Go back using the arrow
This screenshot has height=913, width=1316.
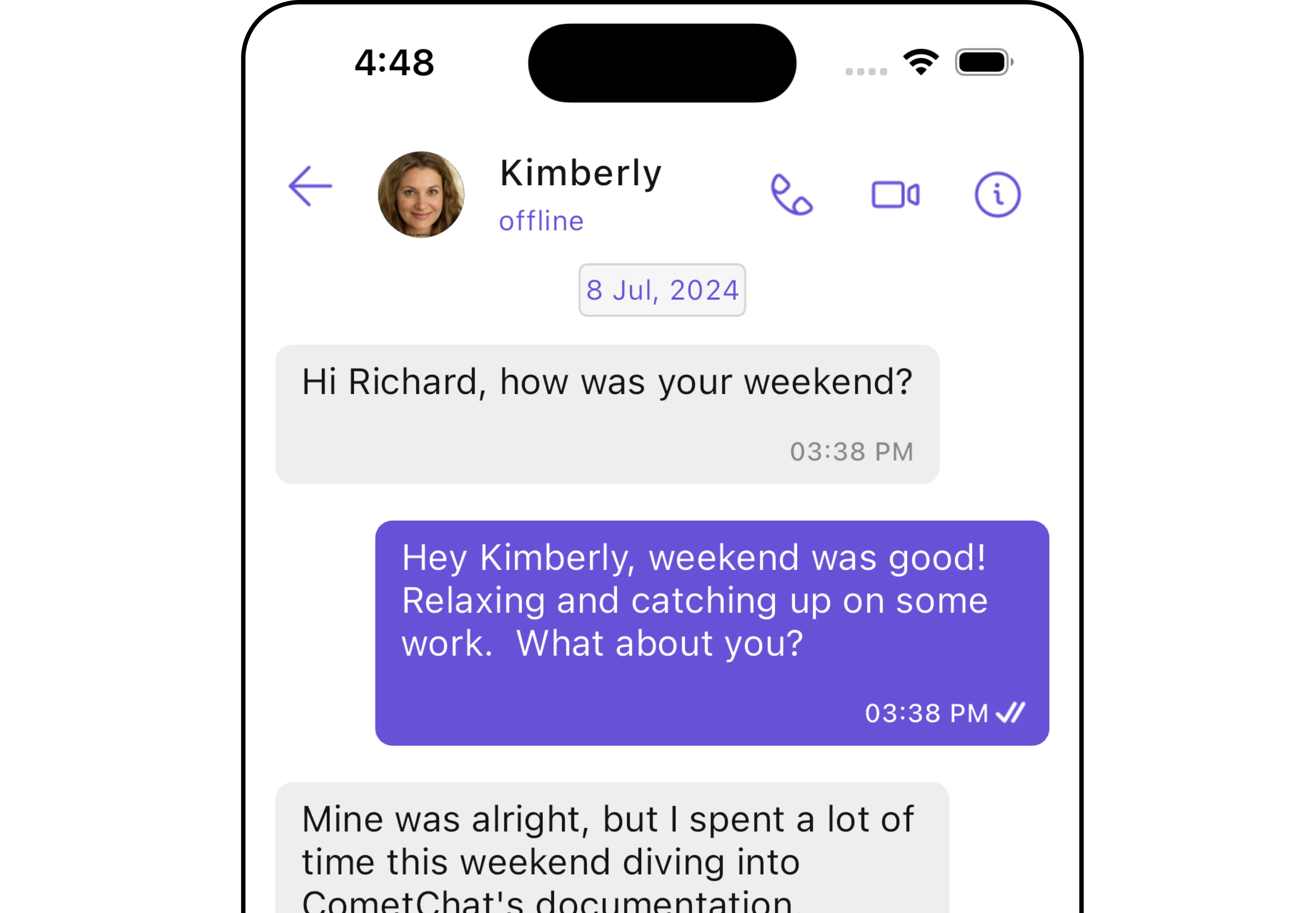(x=310, y=186)
